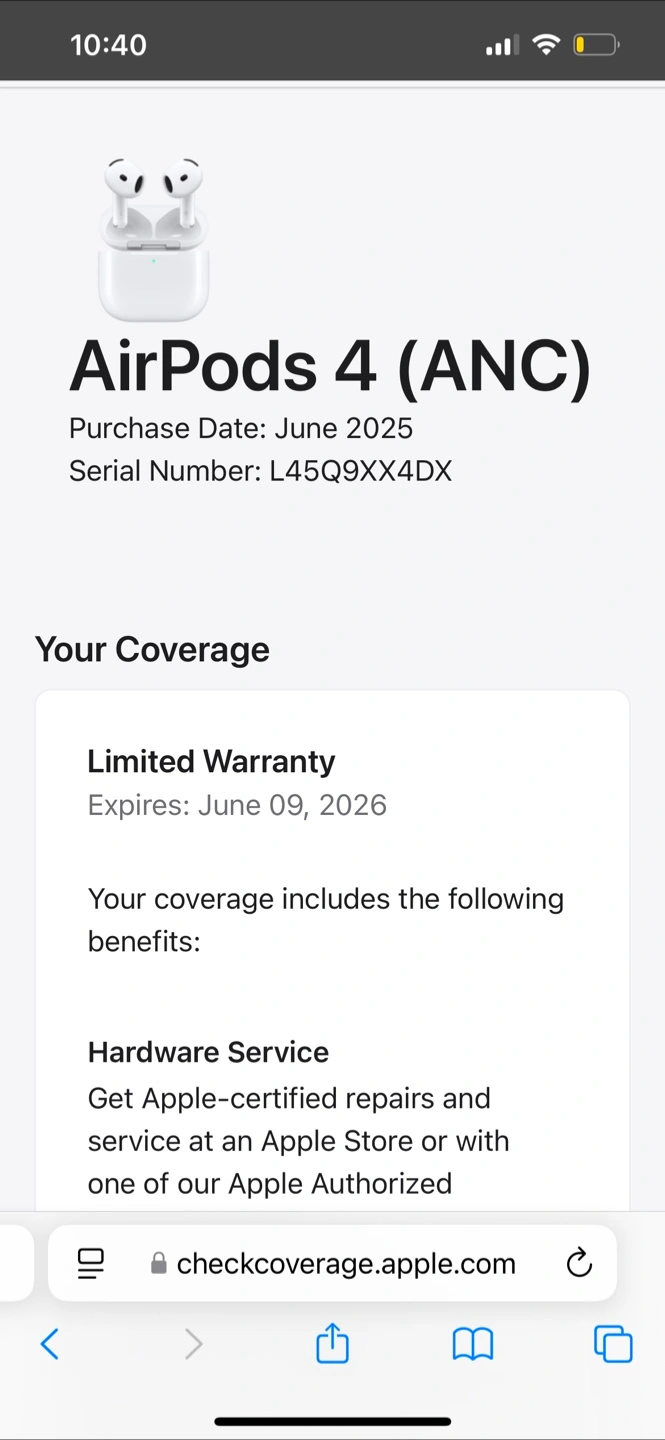
Task: Show all open tabs
Action: tap(613, 1344)
